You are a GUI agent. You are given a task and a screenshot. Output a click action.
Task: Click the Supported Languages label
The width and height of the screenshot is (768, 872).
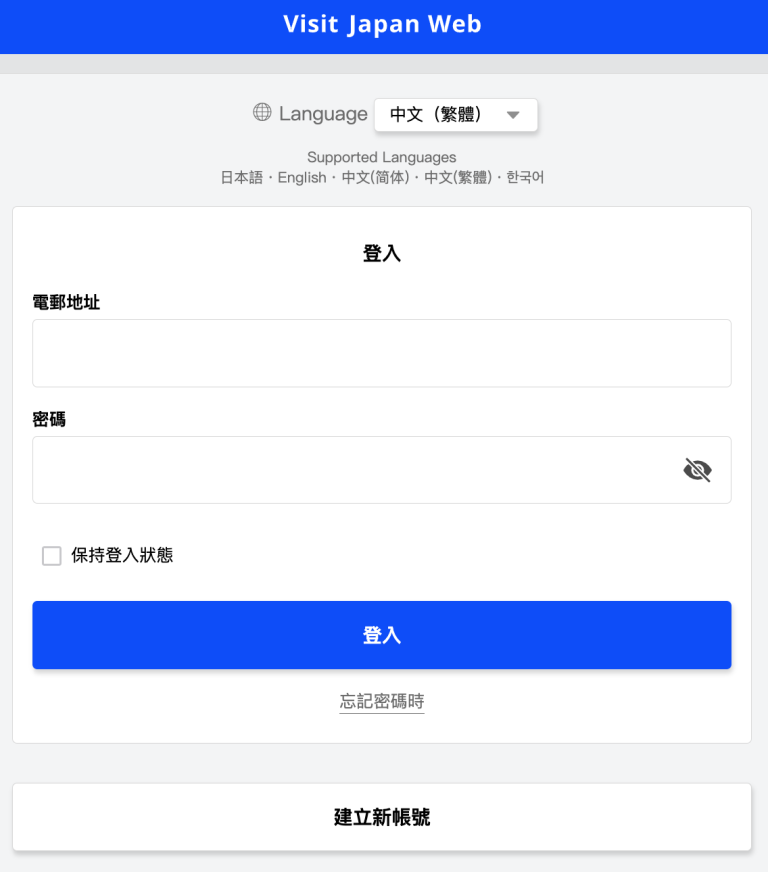(x=381, y=157)
